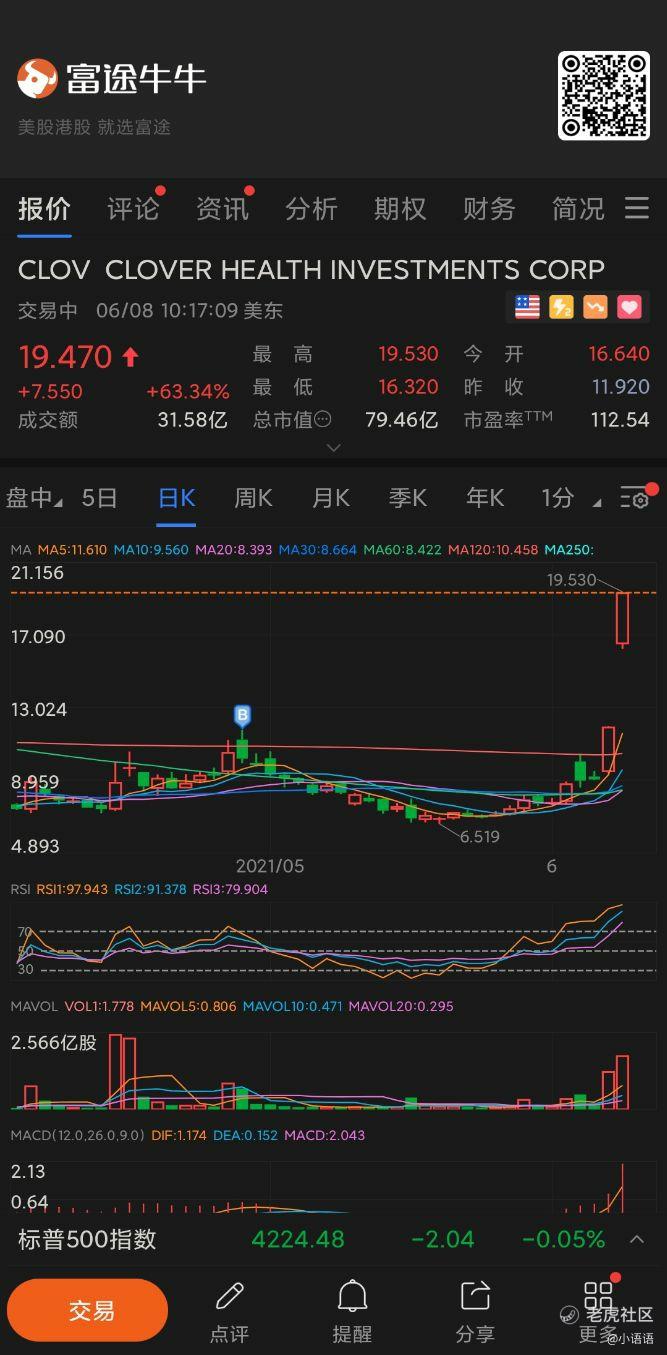
Task: Tap the orange 交易 trade button
Action: coord(88,1310)
